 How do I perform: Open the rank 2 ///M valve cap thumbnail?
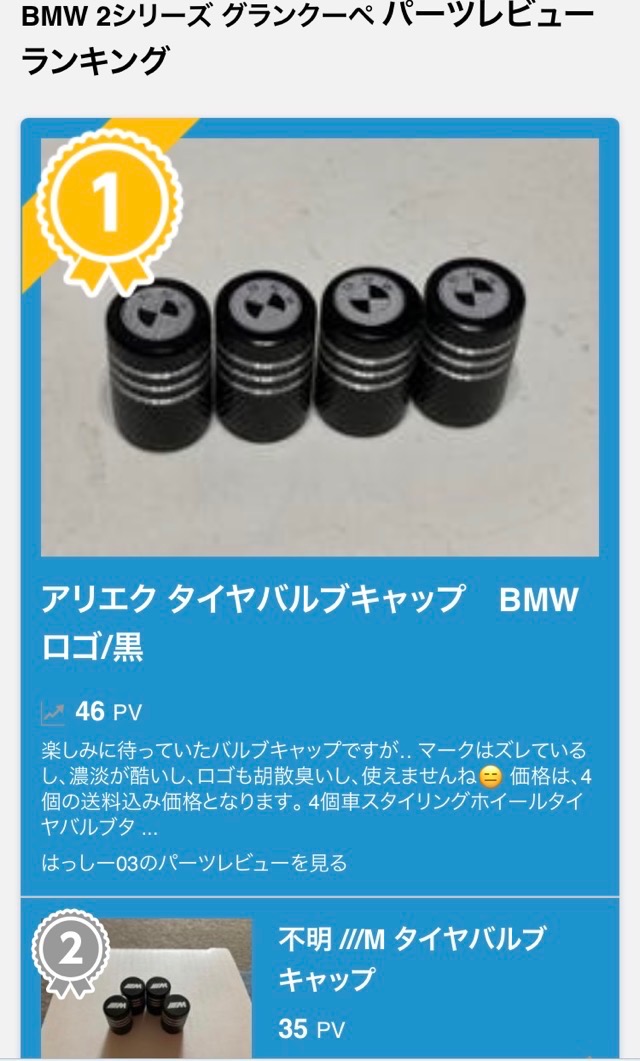(146, 989)
